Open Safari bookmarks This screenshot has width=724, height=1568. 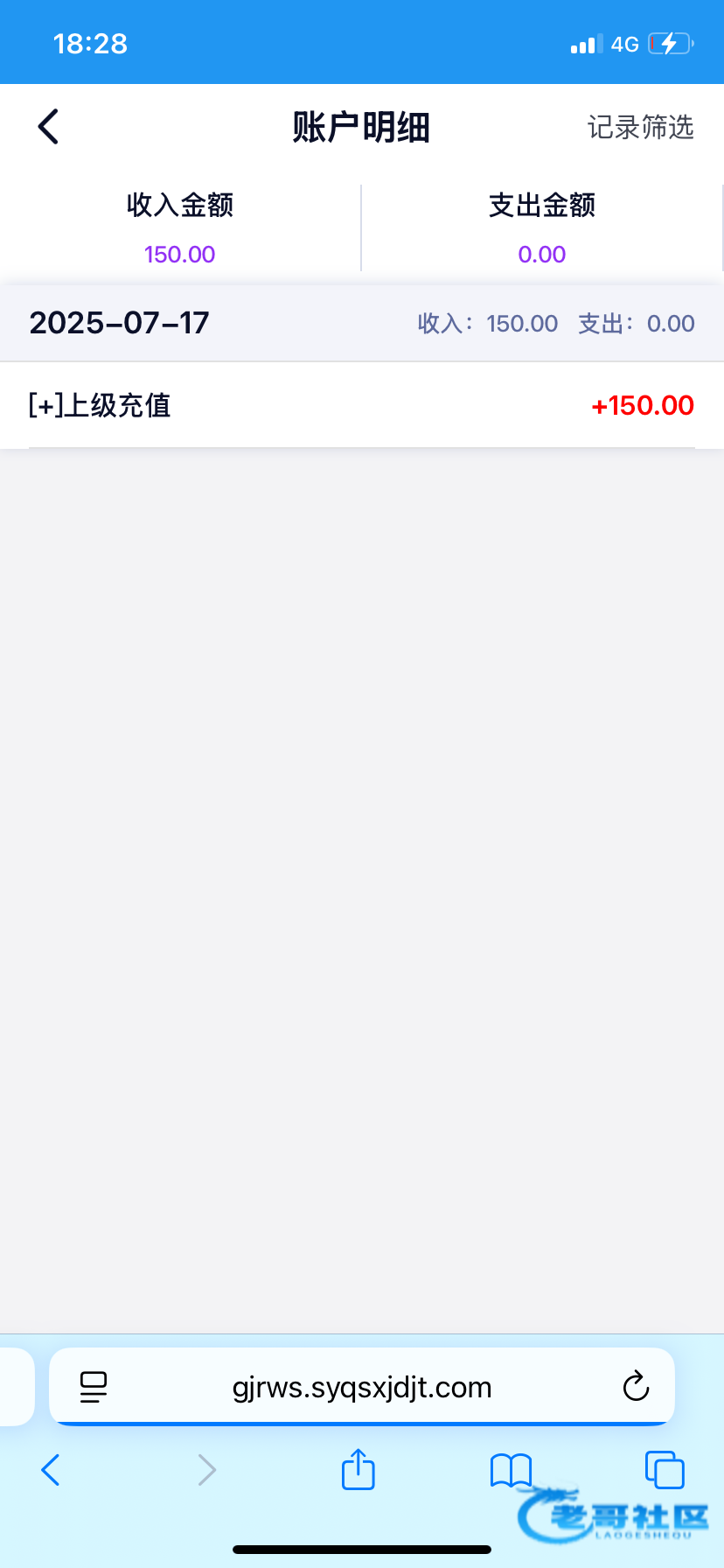[x=511, y=1471]
